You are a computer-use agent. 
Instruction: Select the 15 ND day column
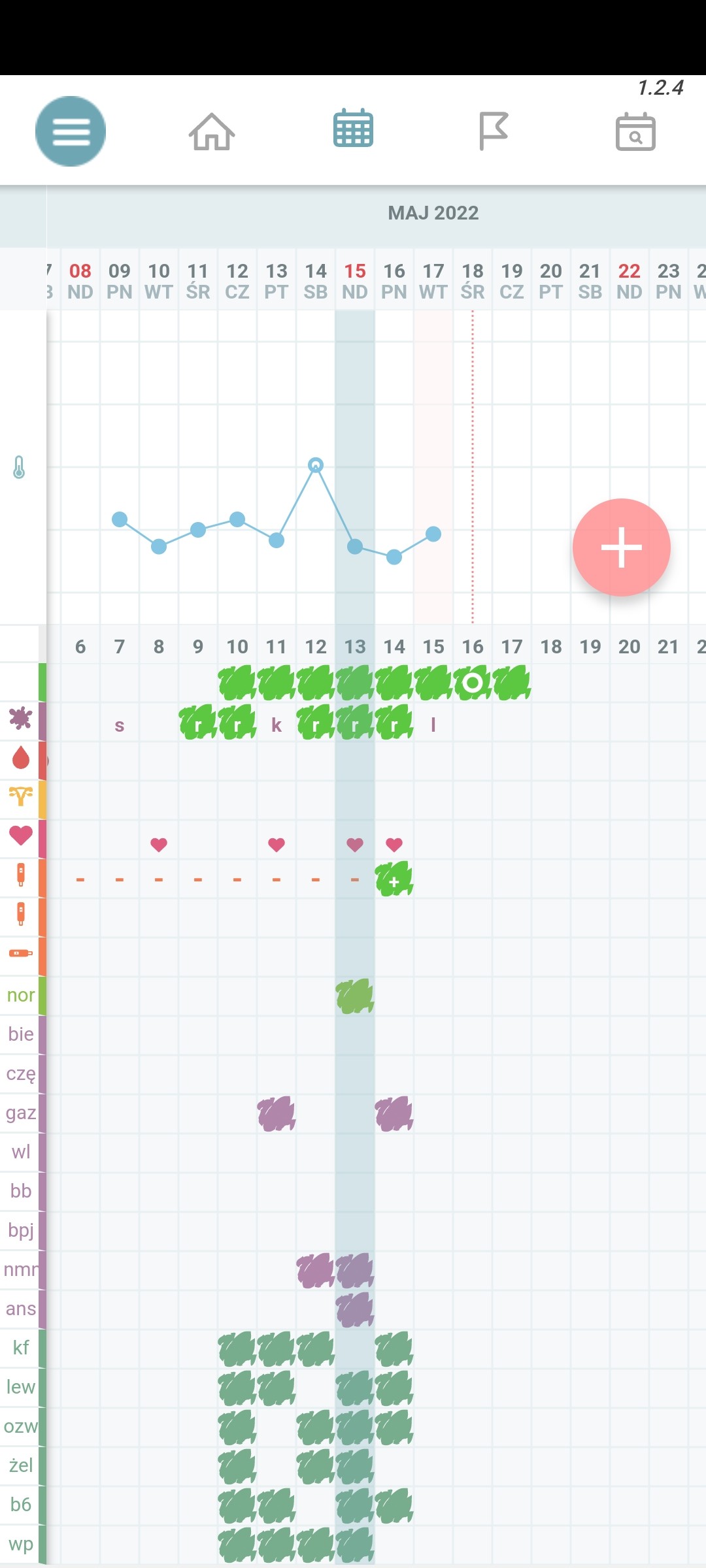pyautogui.click(x=355, y=280)
